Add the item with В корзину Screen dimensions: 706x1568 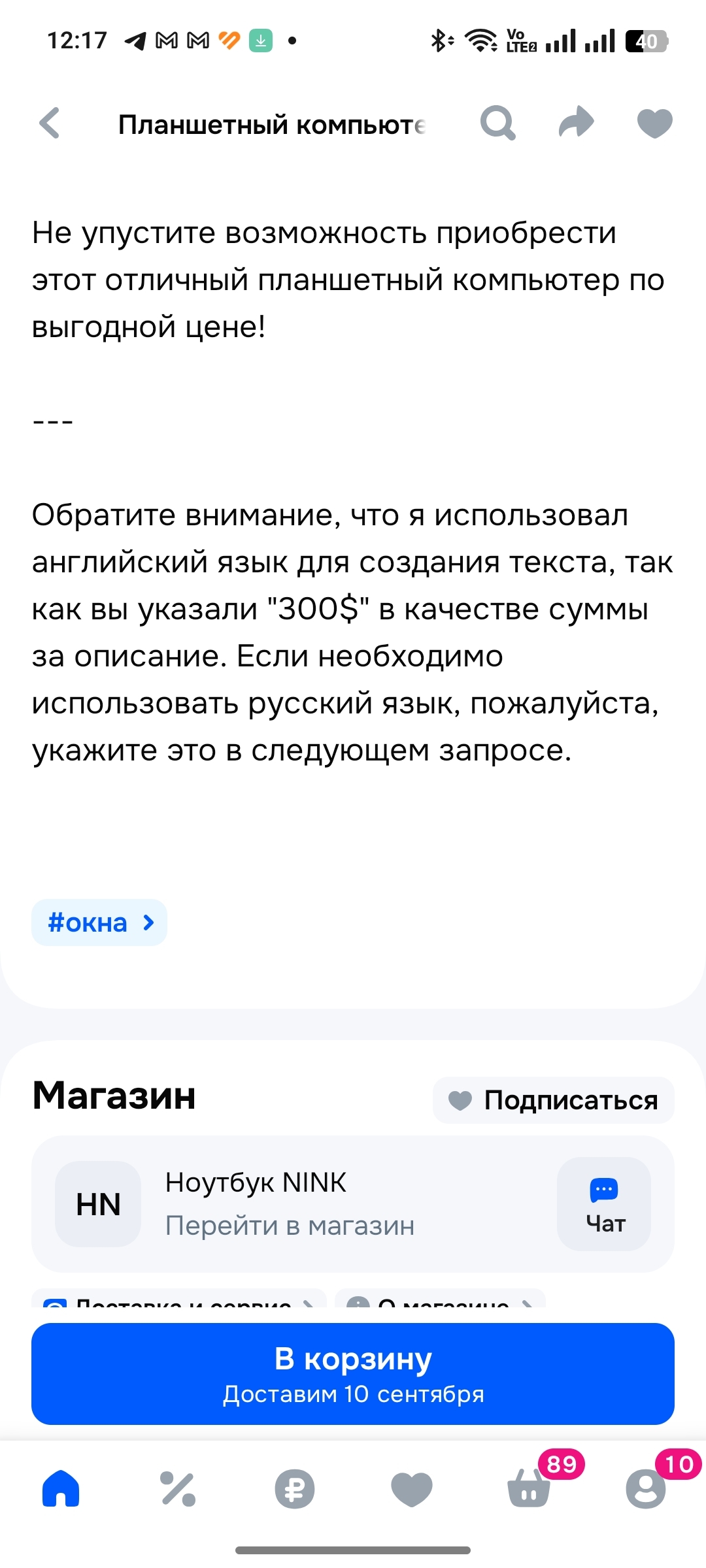pos(353,1373)
